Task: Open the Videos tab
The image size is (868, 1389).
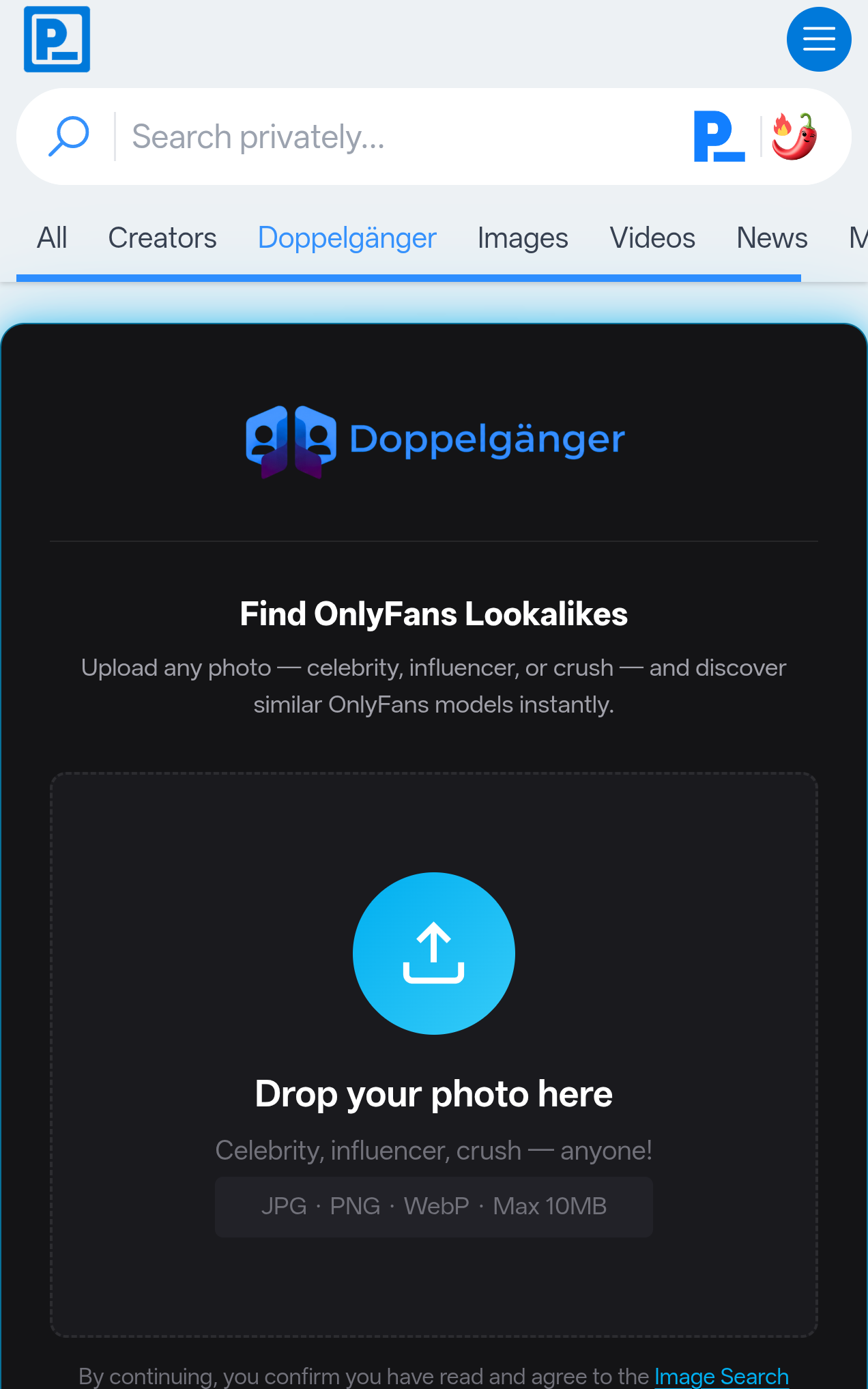Action: [x=652, y=238]
